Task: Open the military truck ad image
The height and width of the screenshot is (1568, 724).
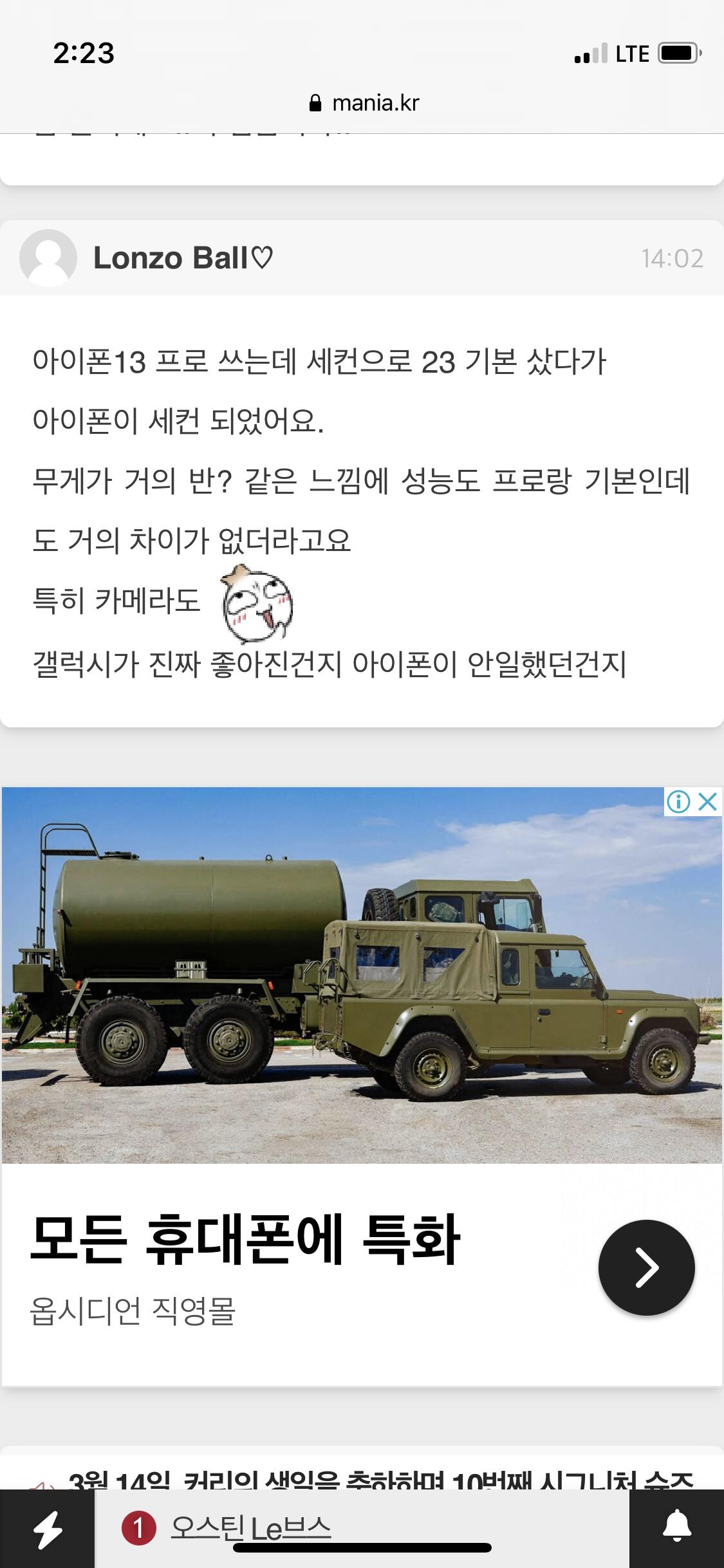Action: [362, 975]
